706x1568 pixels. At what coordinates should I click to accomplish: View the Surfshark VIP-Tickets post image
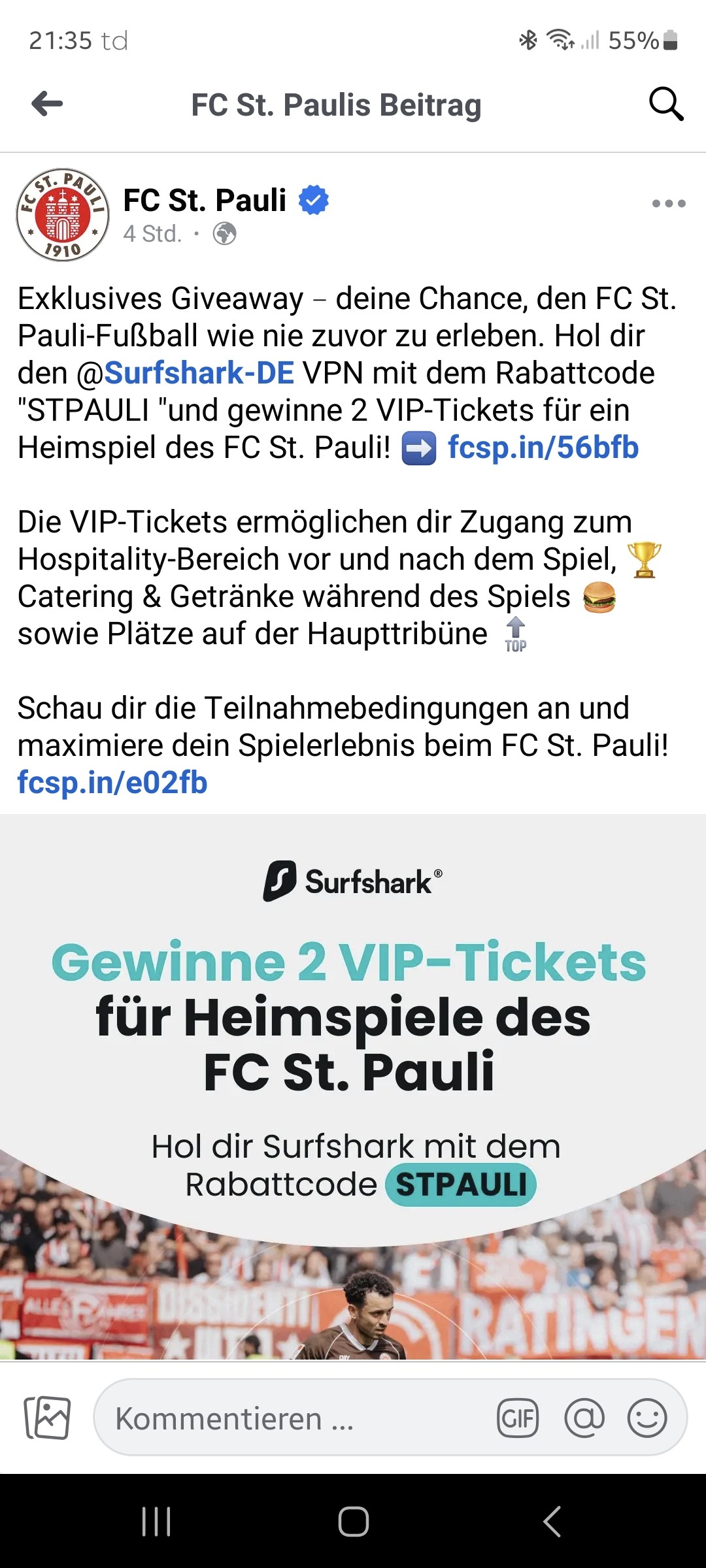[353, 1087]
